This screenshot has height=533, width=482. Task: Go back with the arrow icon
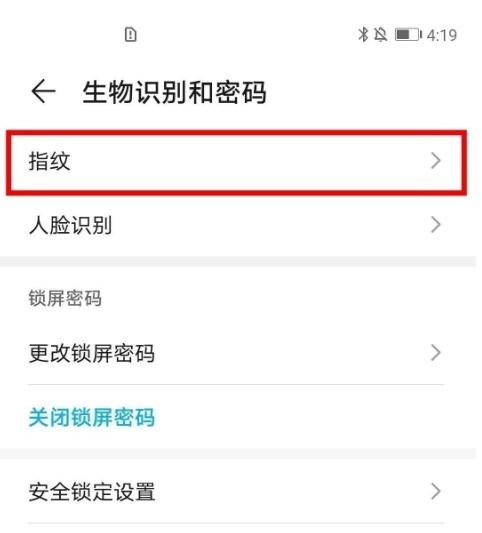(x=43, y=91)
